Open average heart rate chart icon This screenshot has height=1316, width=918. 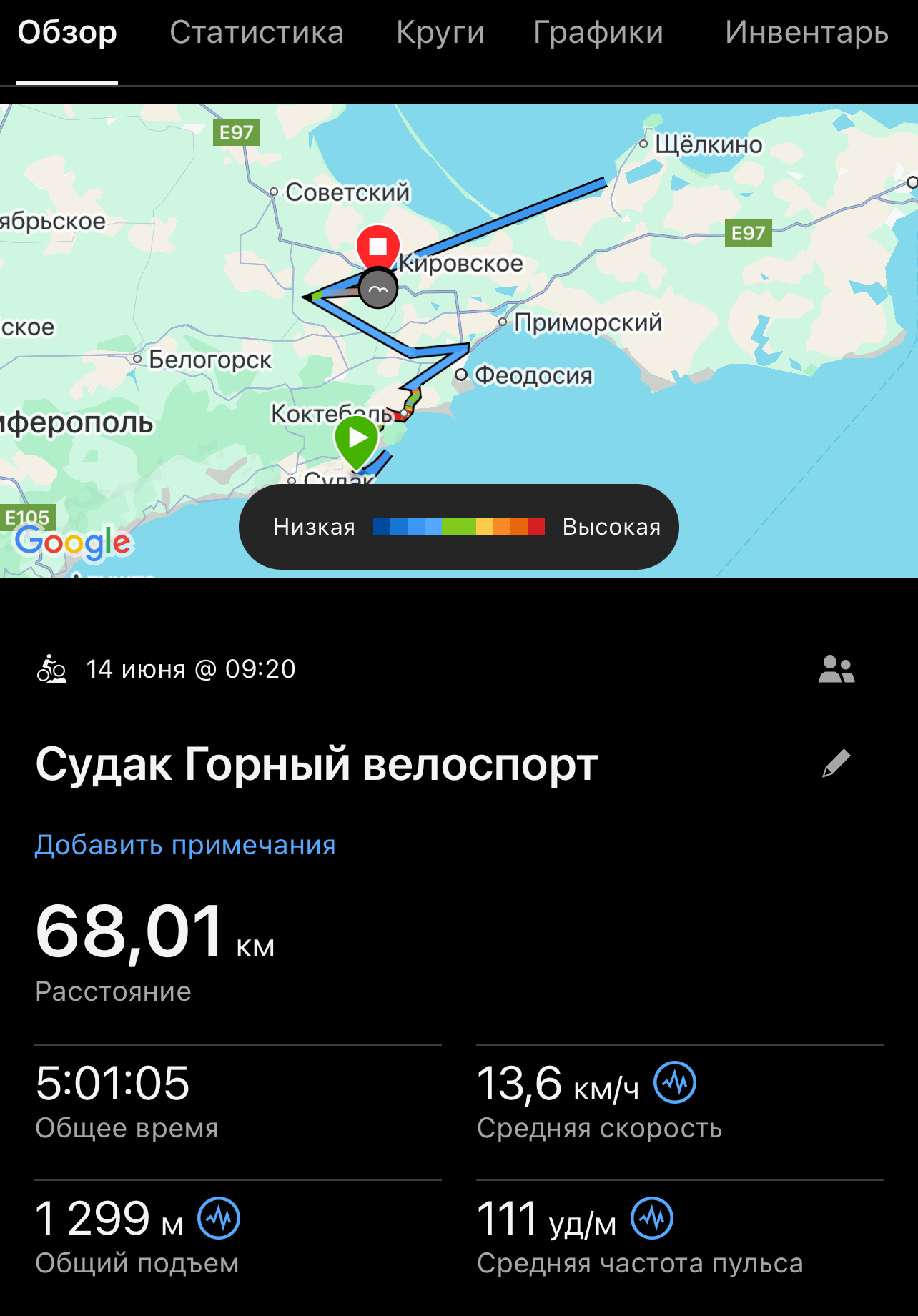coord(652,1218)
